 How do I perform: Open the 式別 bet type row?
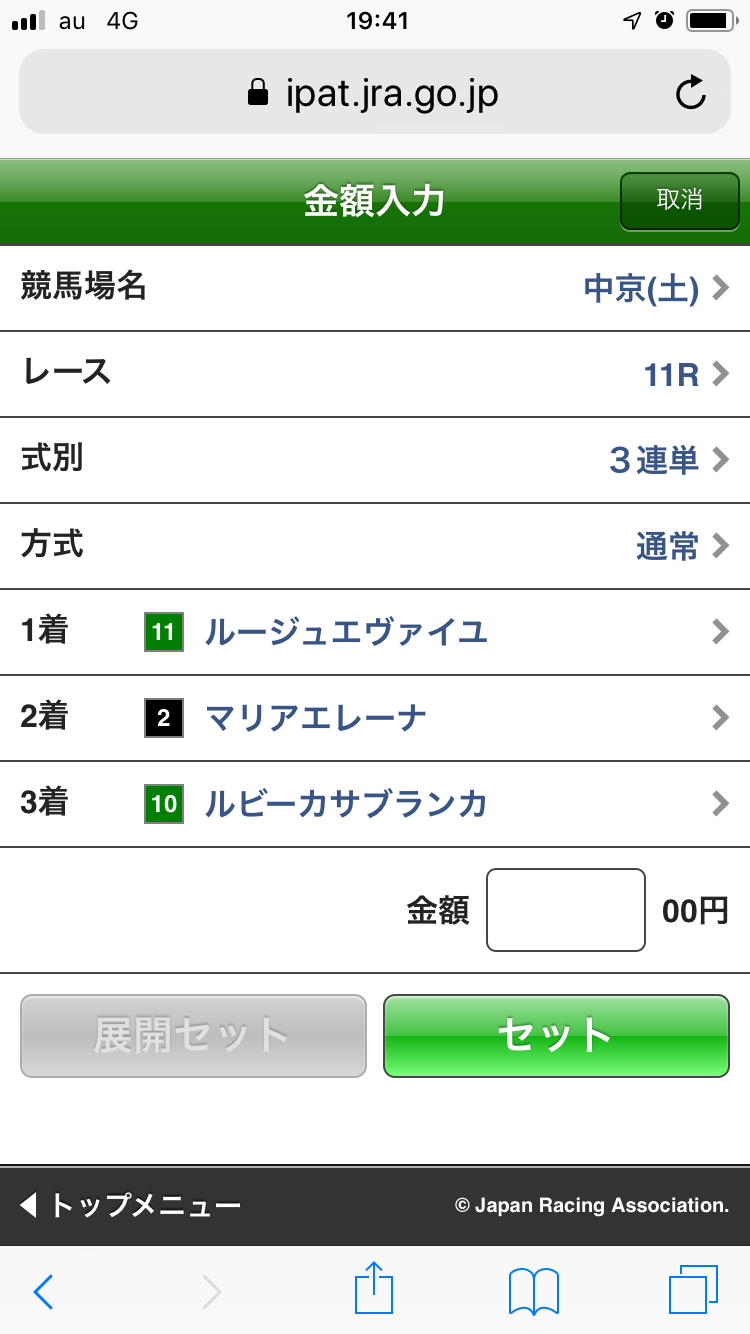(375, 460)
